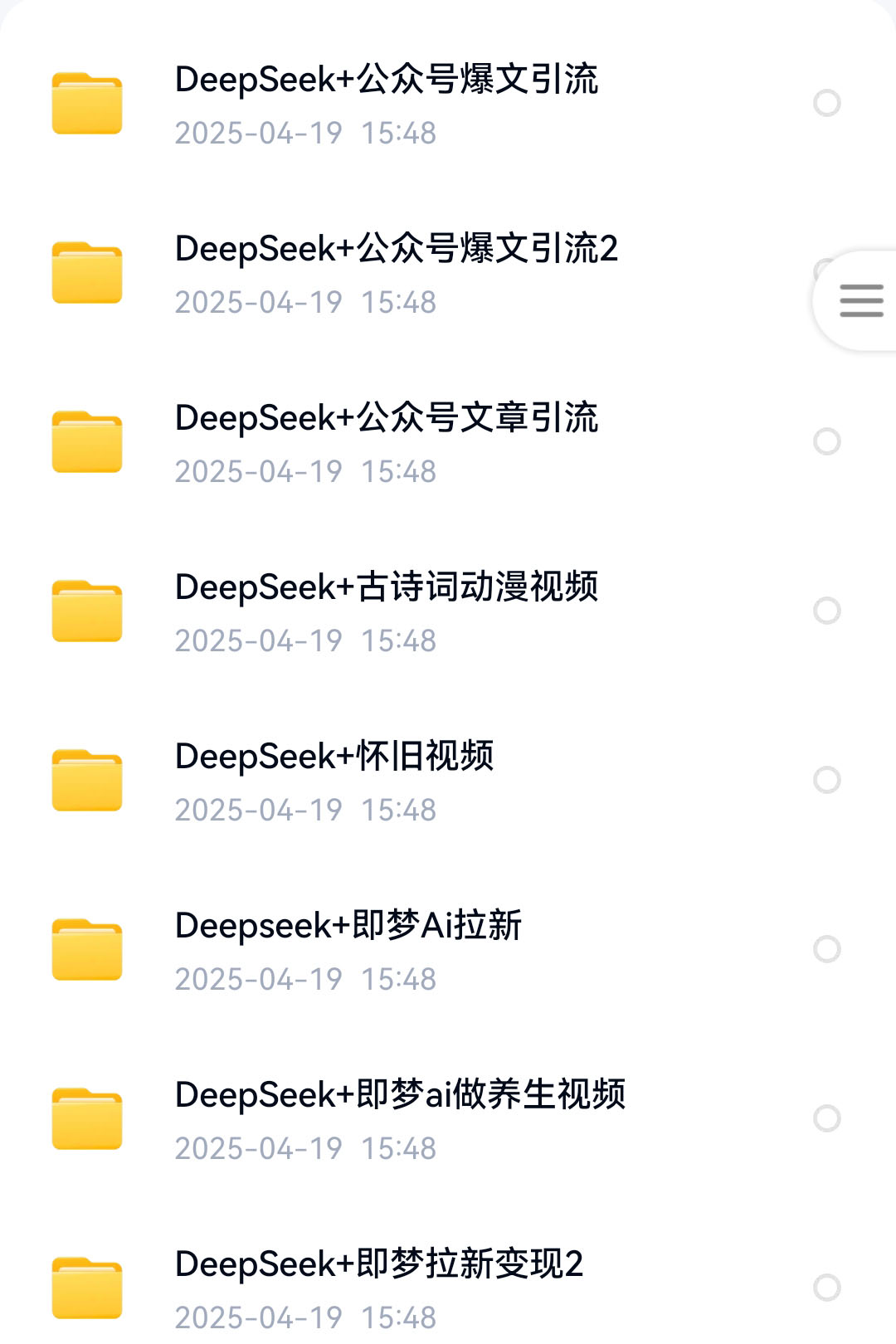
Task: Tap the floating three-line menu button
Action: [x=860, y=300]
